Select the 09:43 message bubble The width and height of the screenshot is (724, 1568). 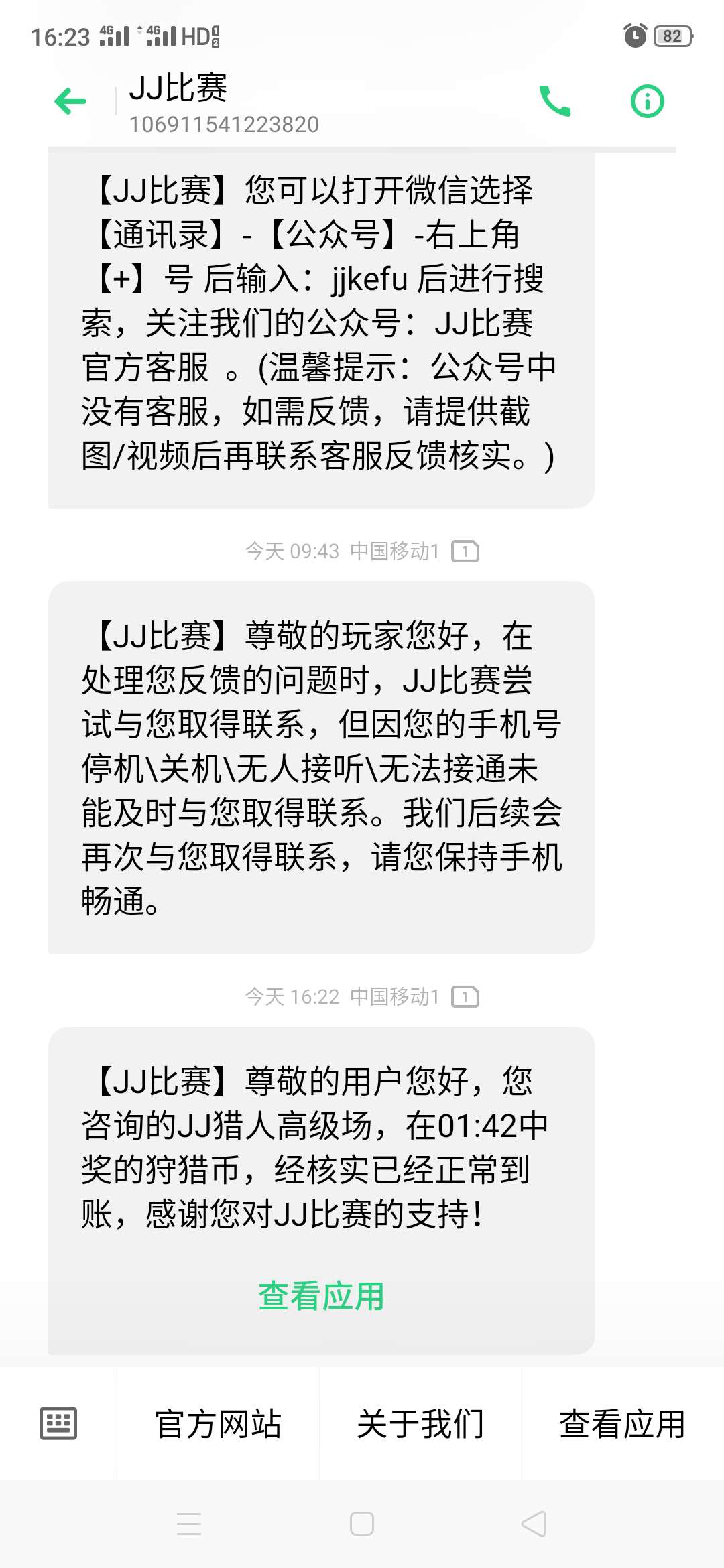point(322,771)
